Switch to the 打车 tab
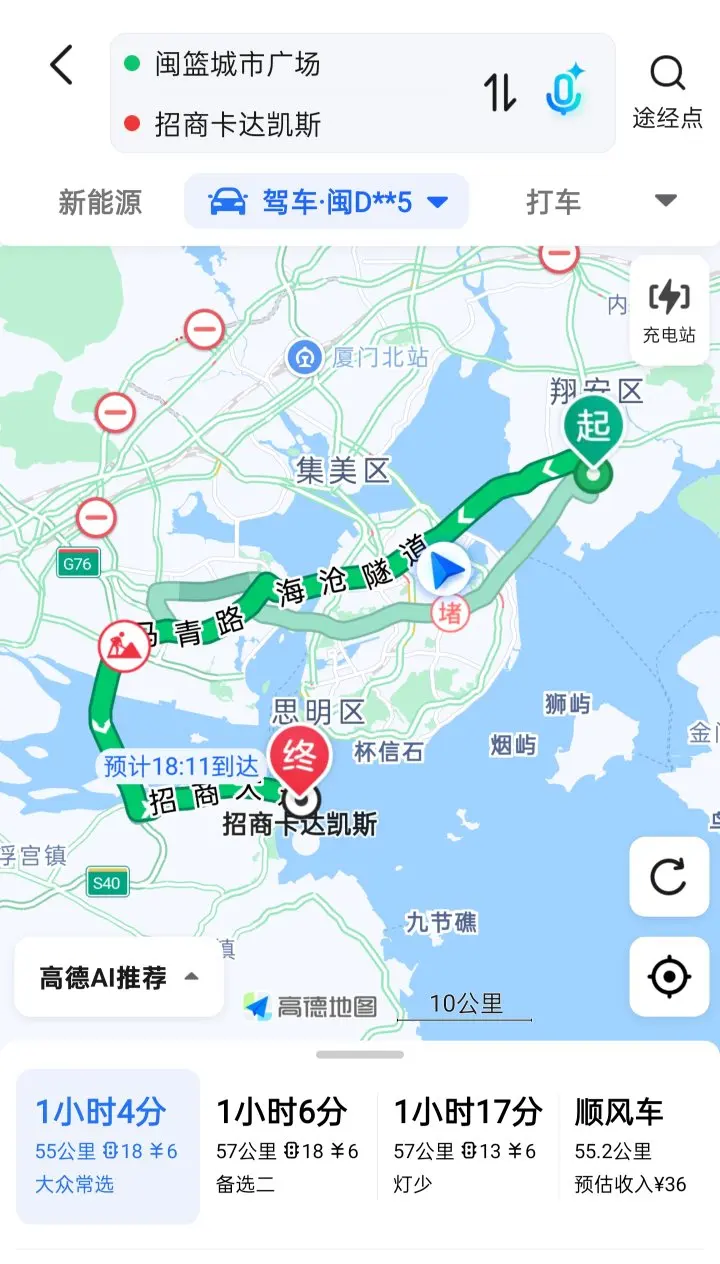720x1264 pixels. [x=554, y=202]
